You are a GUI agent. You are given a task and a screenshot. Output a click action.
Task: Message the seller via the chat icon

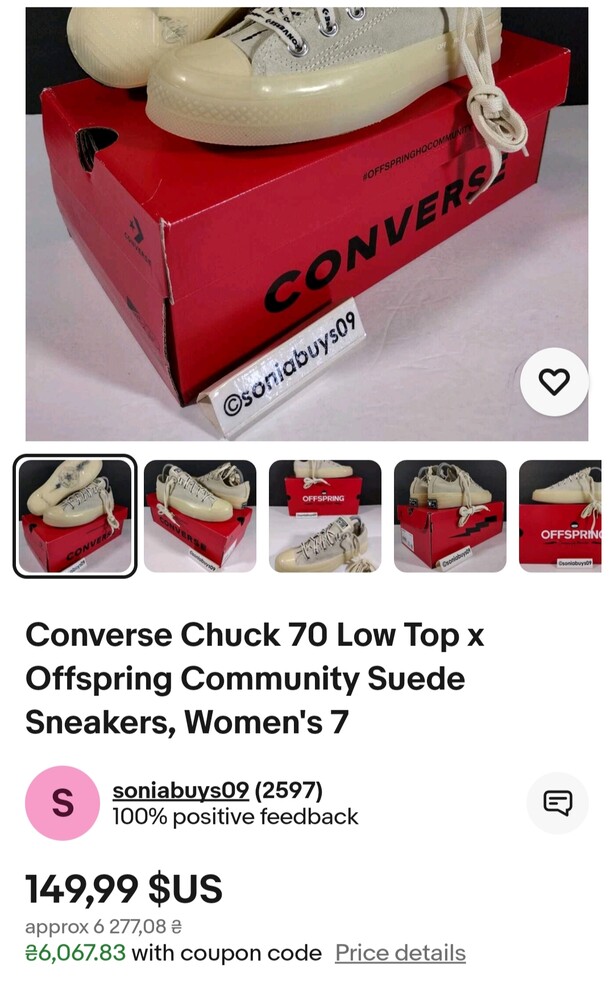[557, 802]
